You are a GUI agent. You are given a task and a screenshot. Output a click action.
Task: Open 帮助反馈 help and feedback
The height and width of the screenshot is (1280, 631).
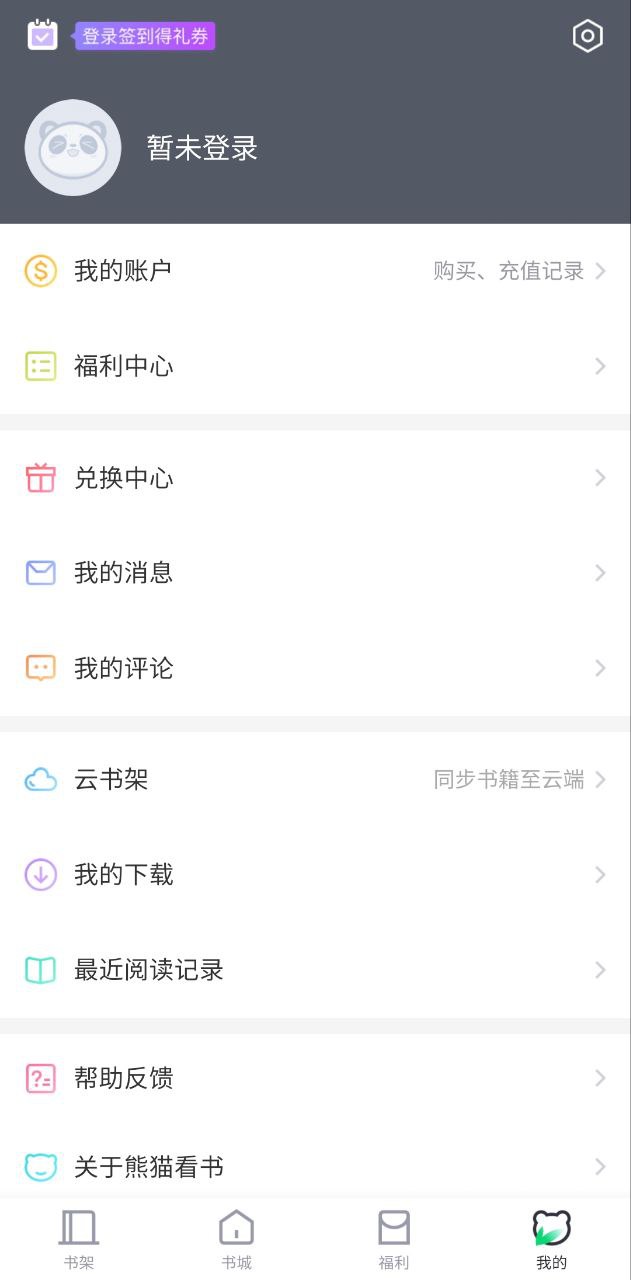tap(315, 1078)
